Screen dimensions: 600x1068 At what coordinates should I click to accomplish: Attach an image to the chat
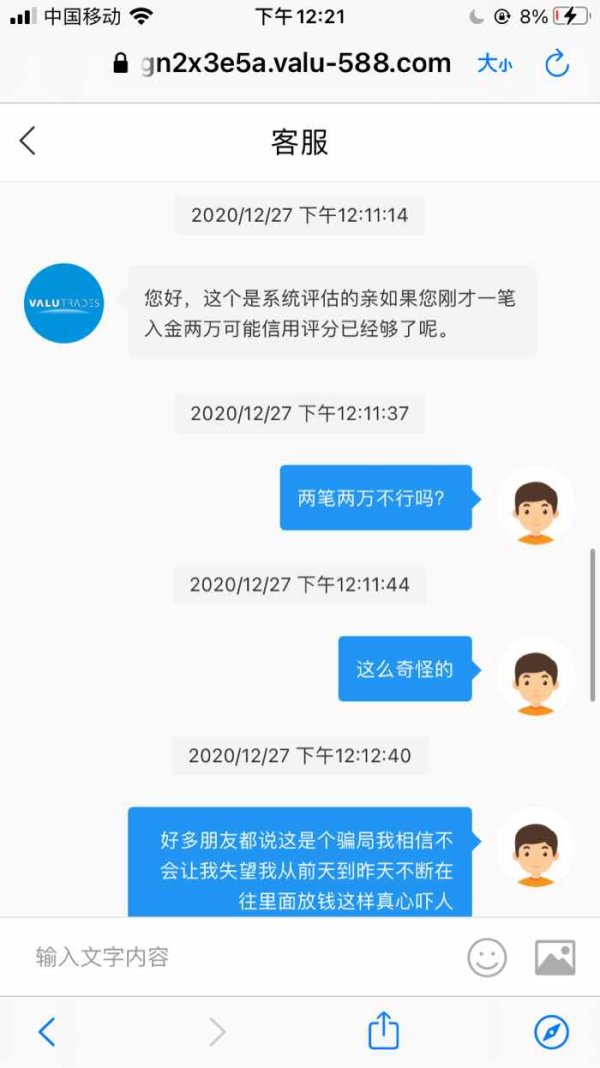coord(555,957)
